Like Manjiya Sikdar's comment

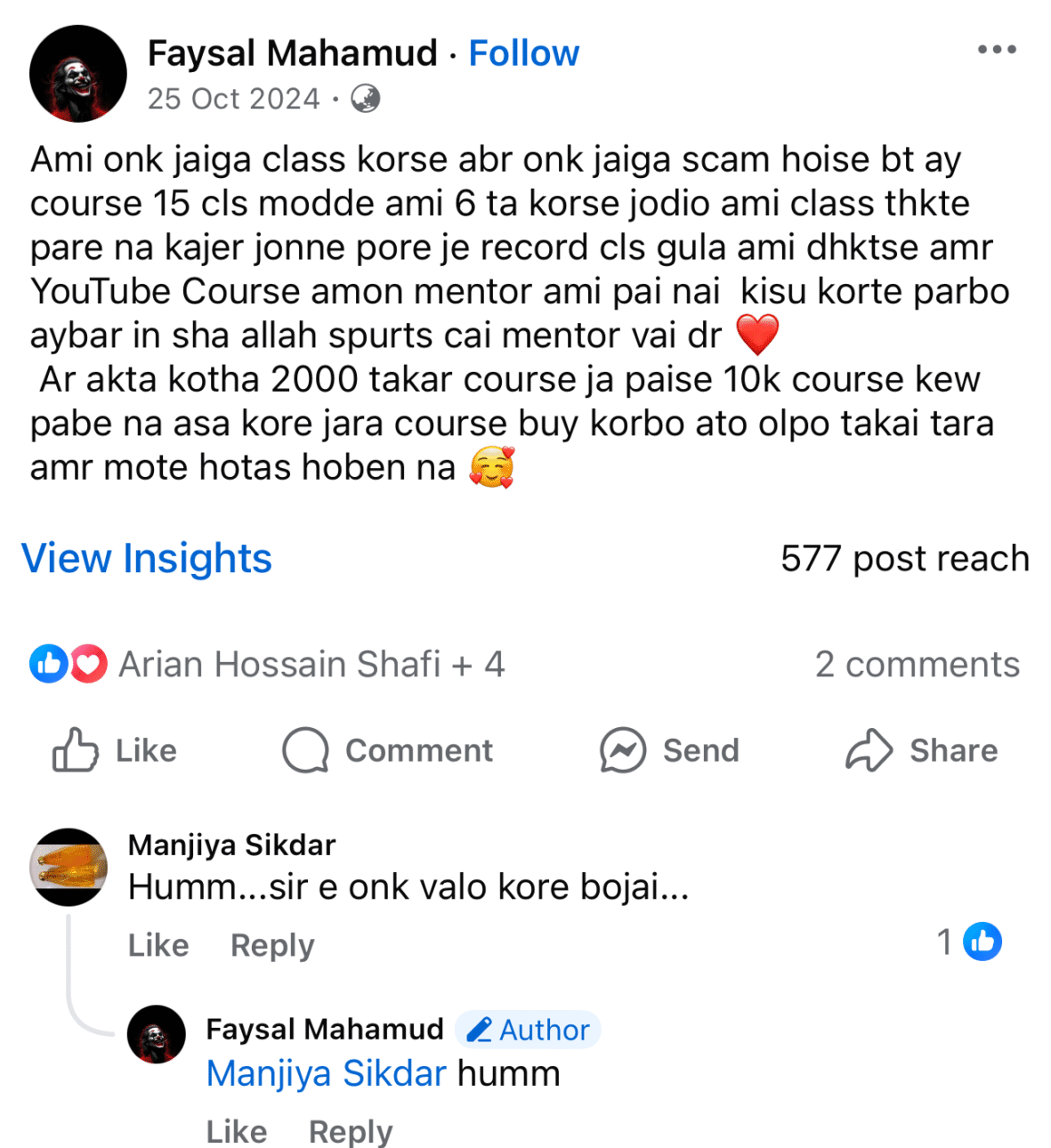pyautogui.click(x=158, y=945)
